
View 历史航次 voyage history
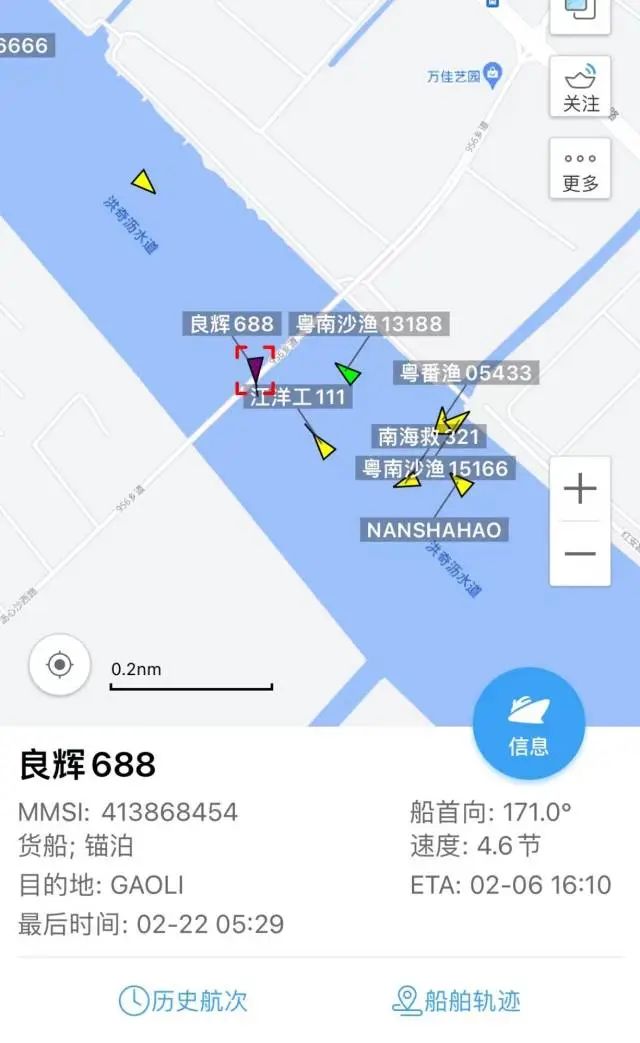pyautogui.click(x=183, y=1000)
